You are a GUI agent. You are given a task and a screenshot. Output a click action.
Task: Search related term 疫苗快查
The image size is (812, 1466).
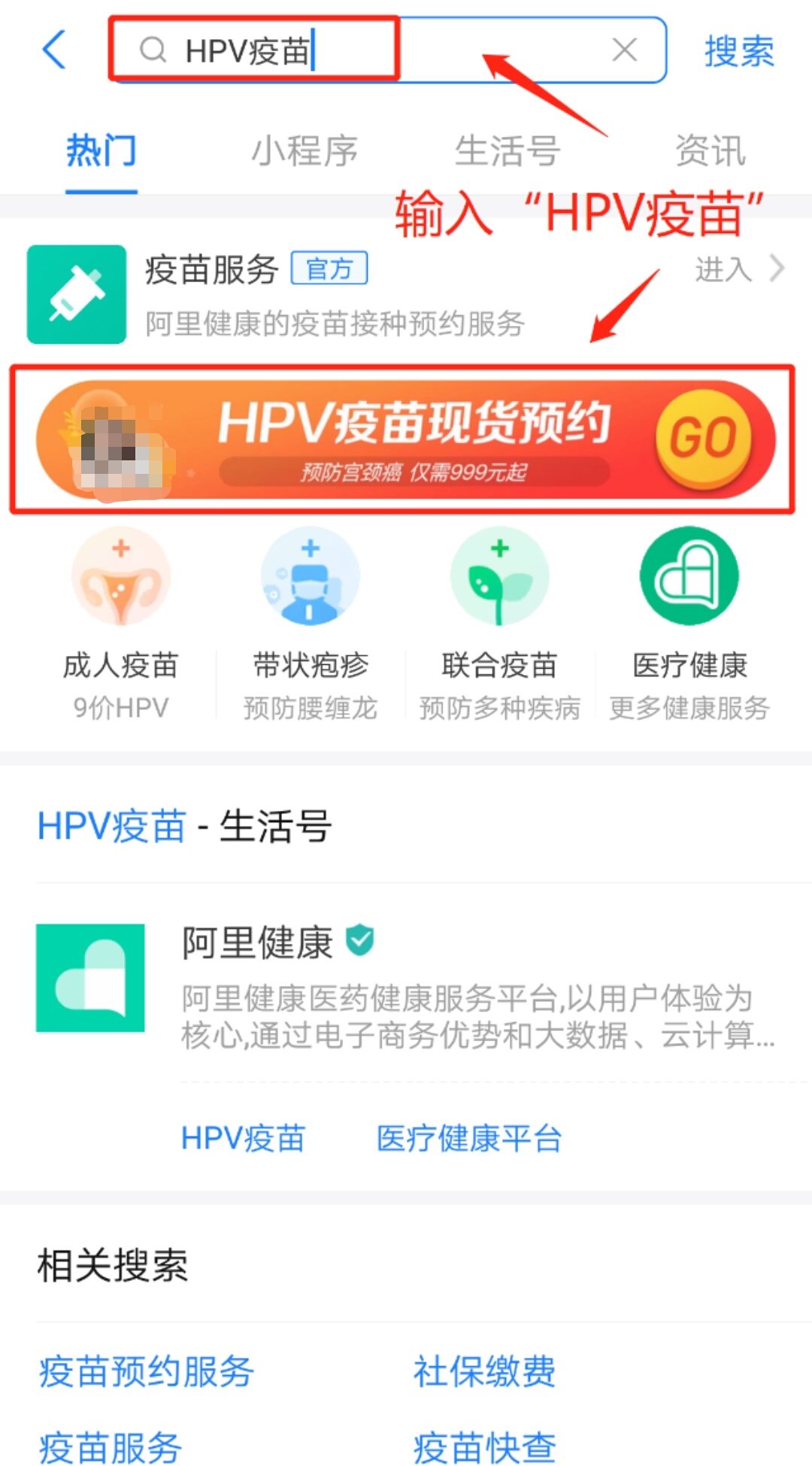coord(484,1446)
